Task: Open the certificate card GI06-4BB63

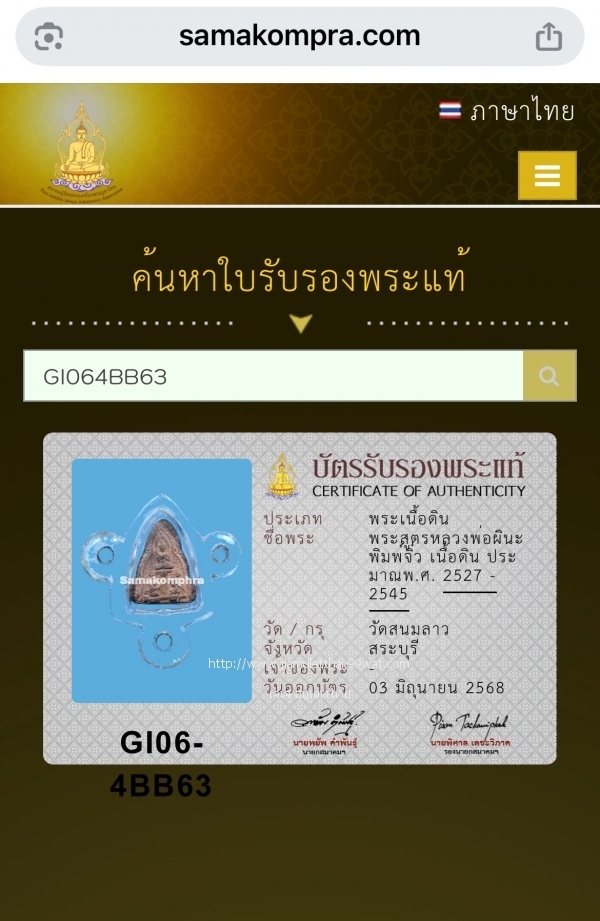Action: [x=299, y=598]
